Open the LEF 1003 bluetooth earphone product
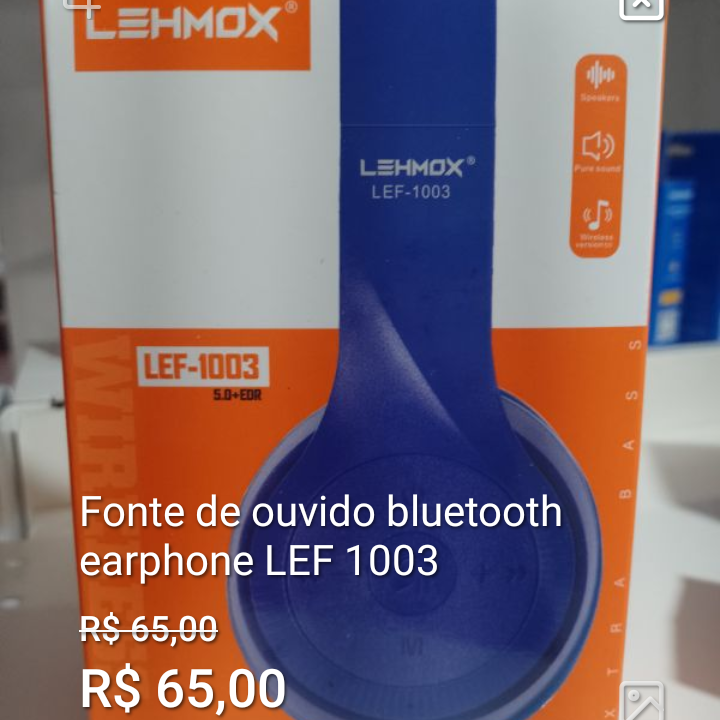The image size is (720, 720). tap(320, 537)
